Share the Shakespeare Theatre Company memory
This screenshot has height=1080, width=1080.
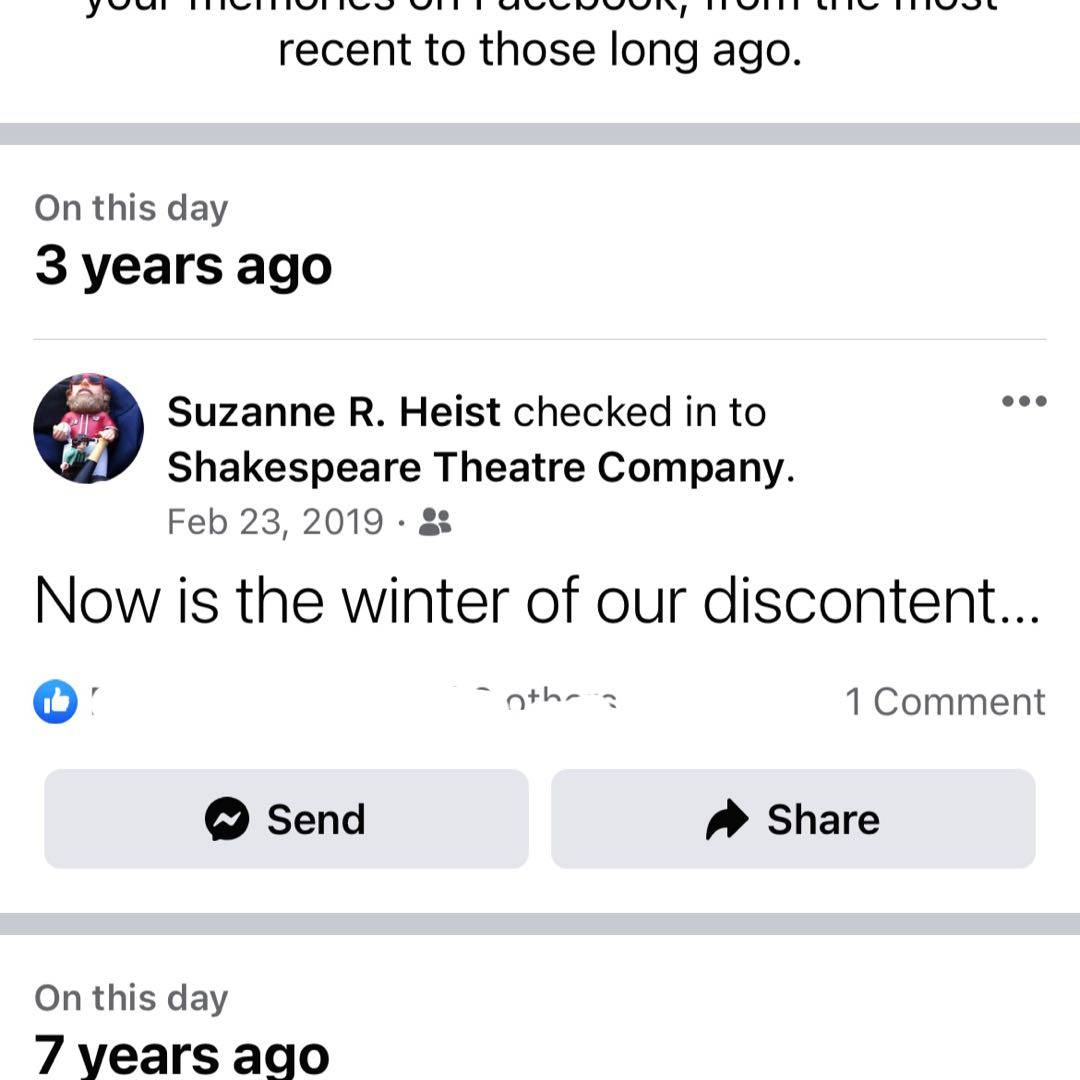click(793, 819)
